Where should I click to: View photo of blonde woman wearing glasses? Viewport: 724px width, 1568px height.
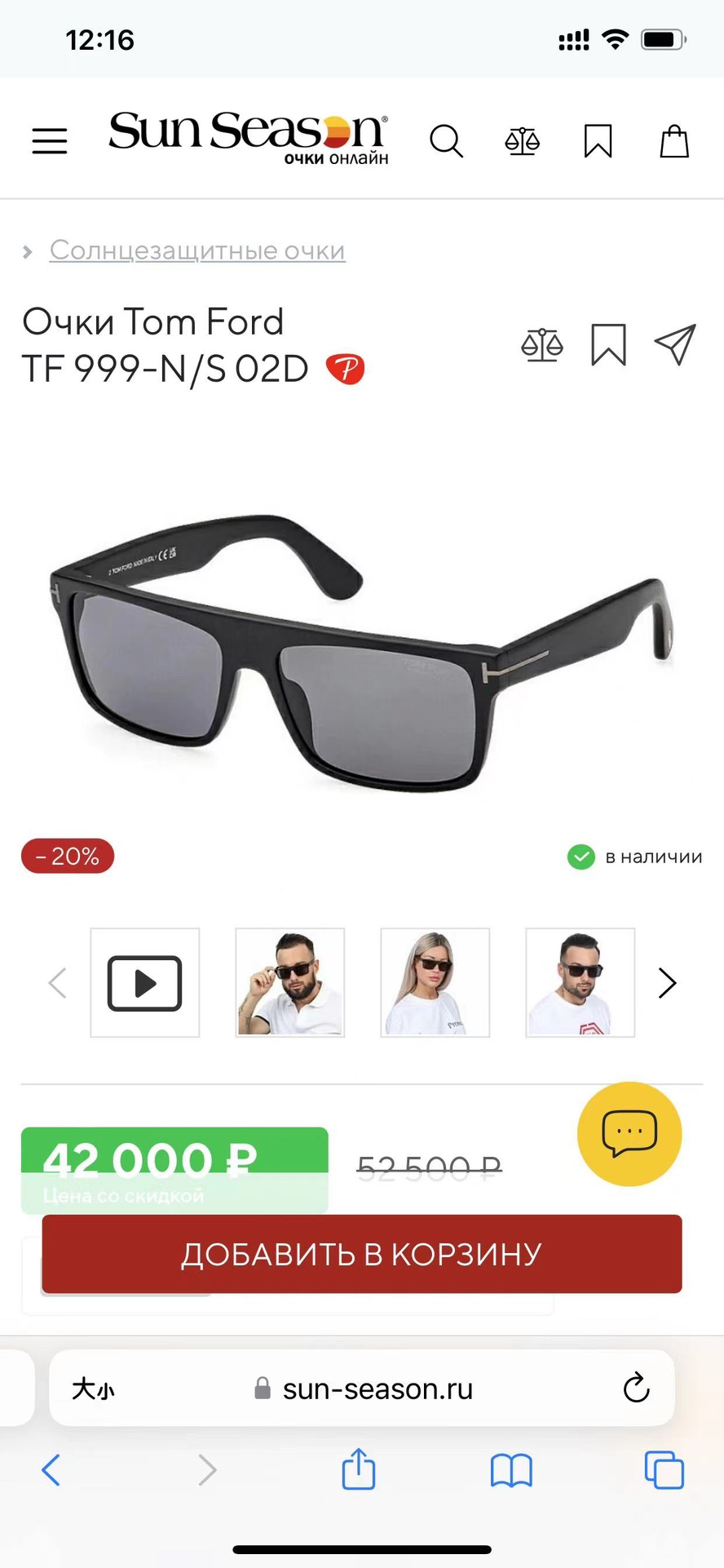click(435, 983)
